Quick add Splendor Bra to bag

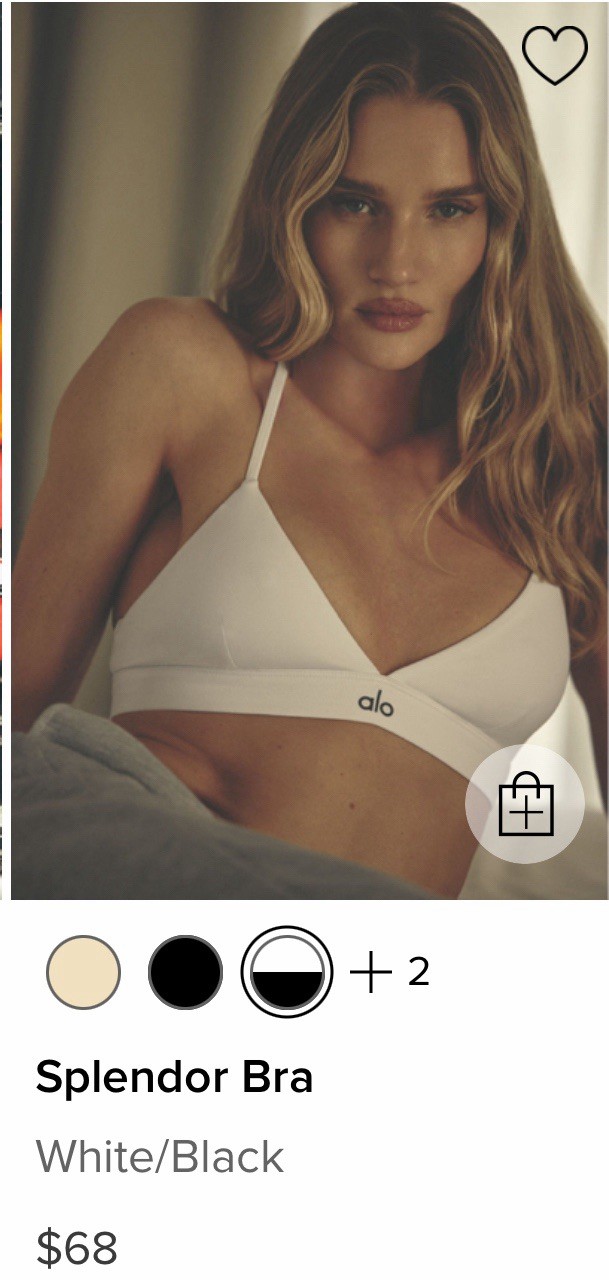(525, 806)
